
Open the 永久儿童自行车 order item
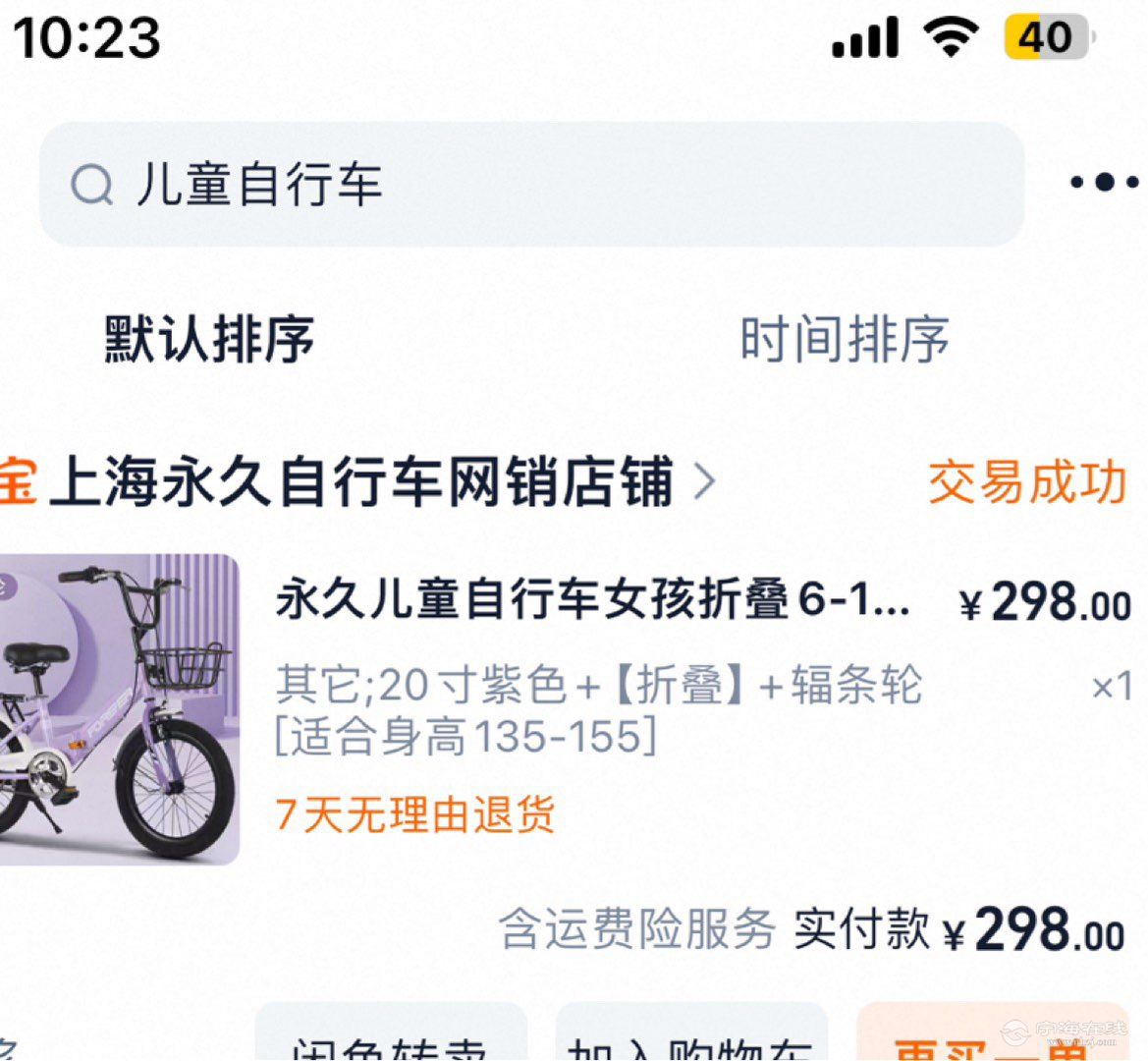coord(589,599)
